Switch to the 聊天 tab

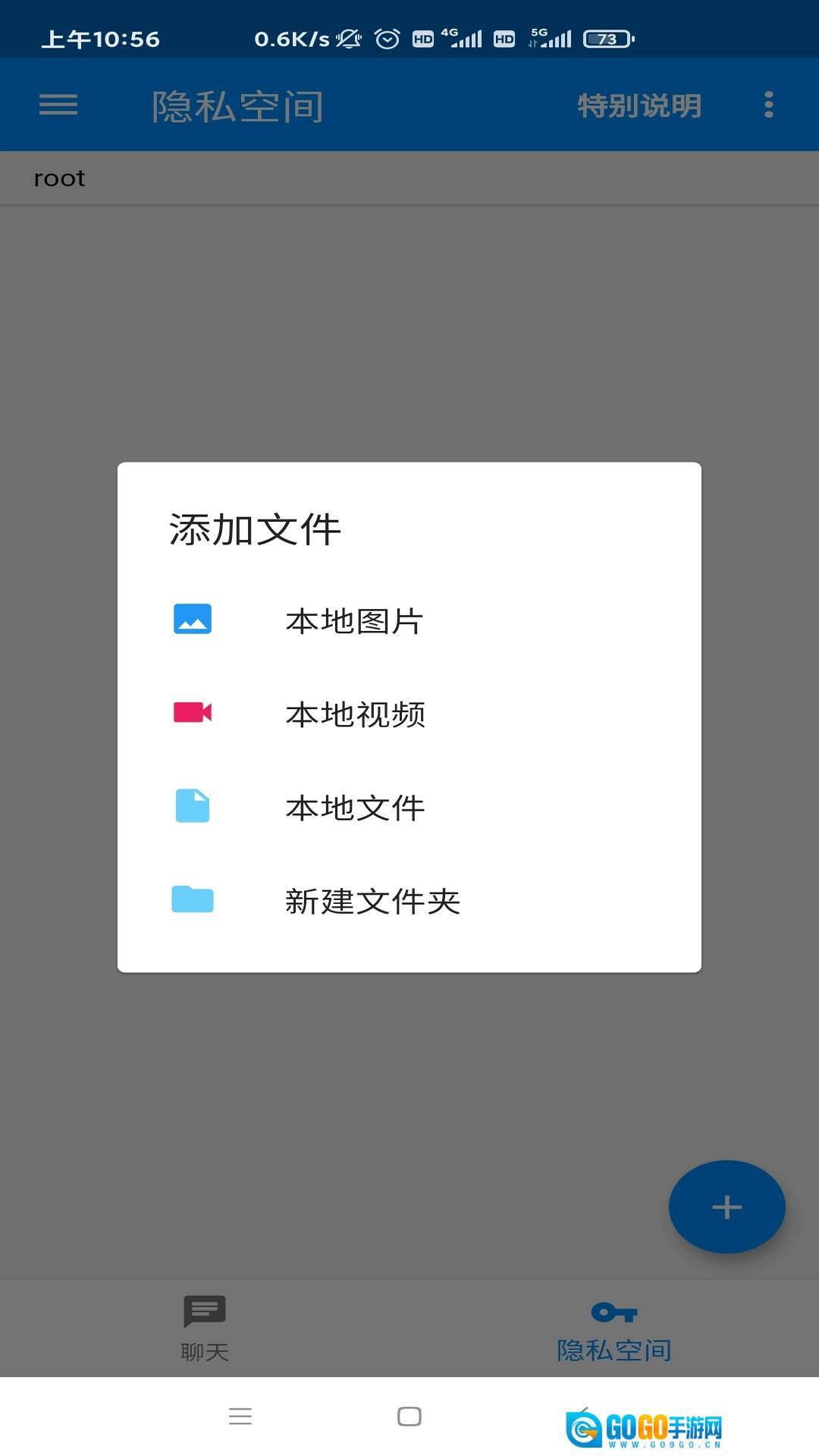point(205,1329)
